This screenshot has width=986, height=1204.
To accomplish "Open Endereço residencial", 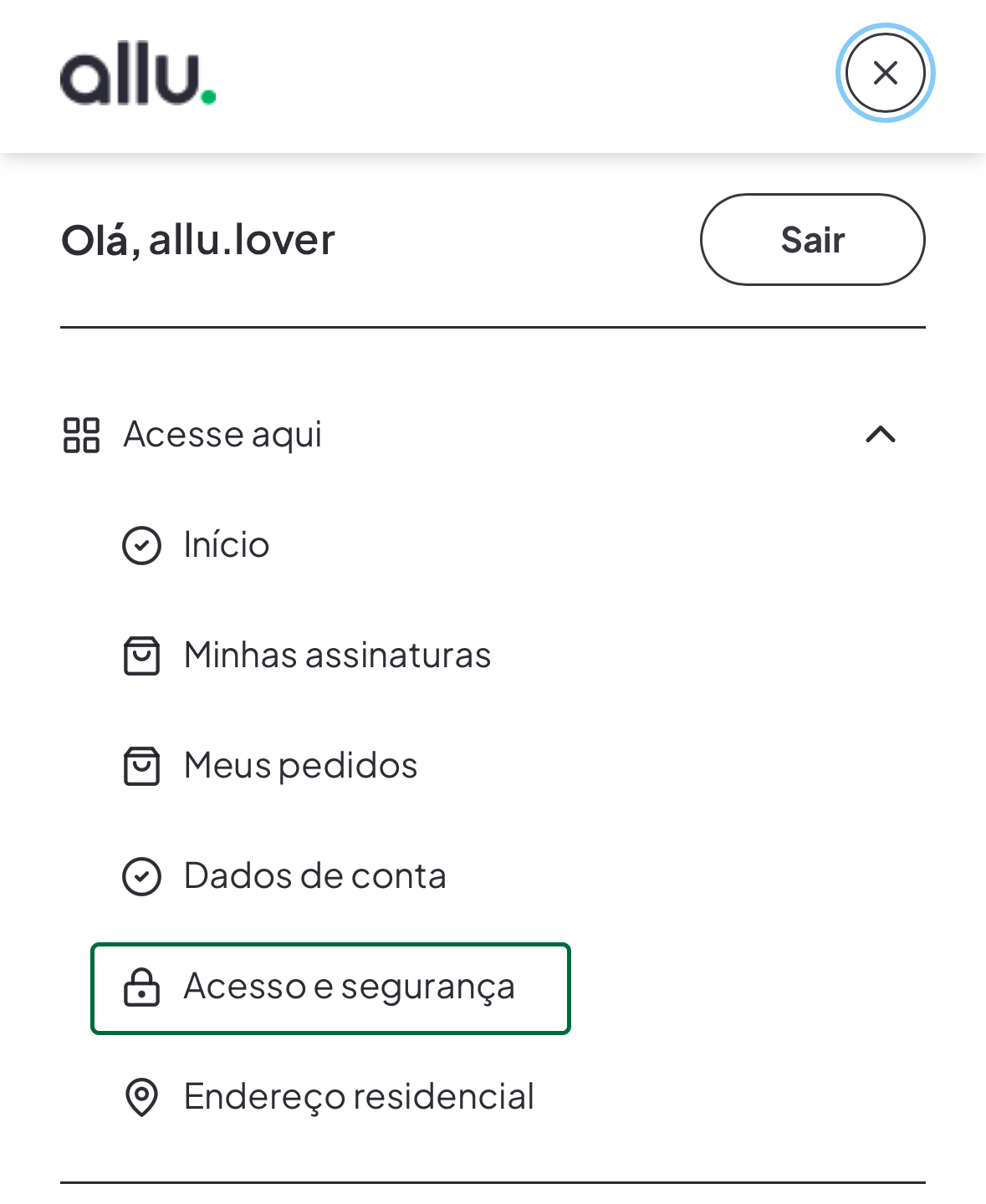I will click(358, 1097).
